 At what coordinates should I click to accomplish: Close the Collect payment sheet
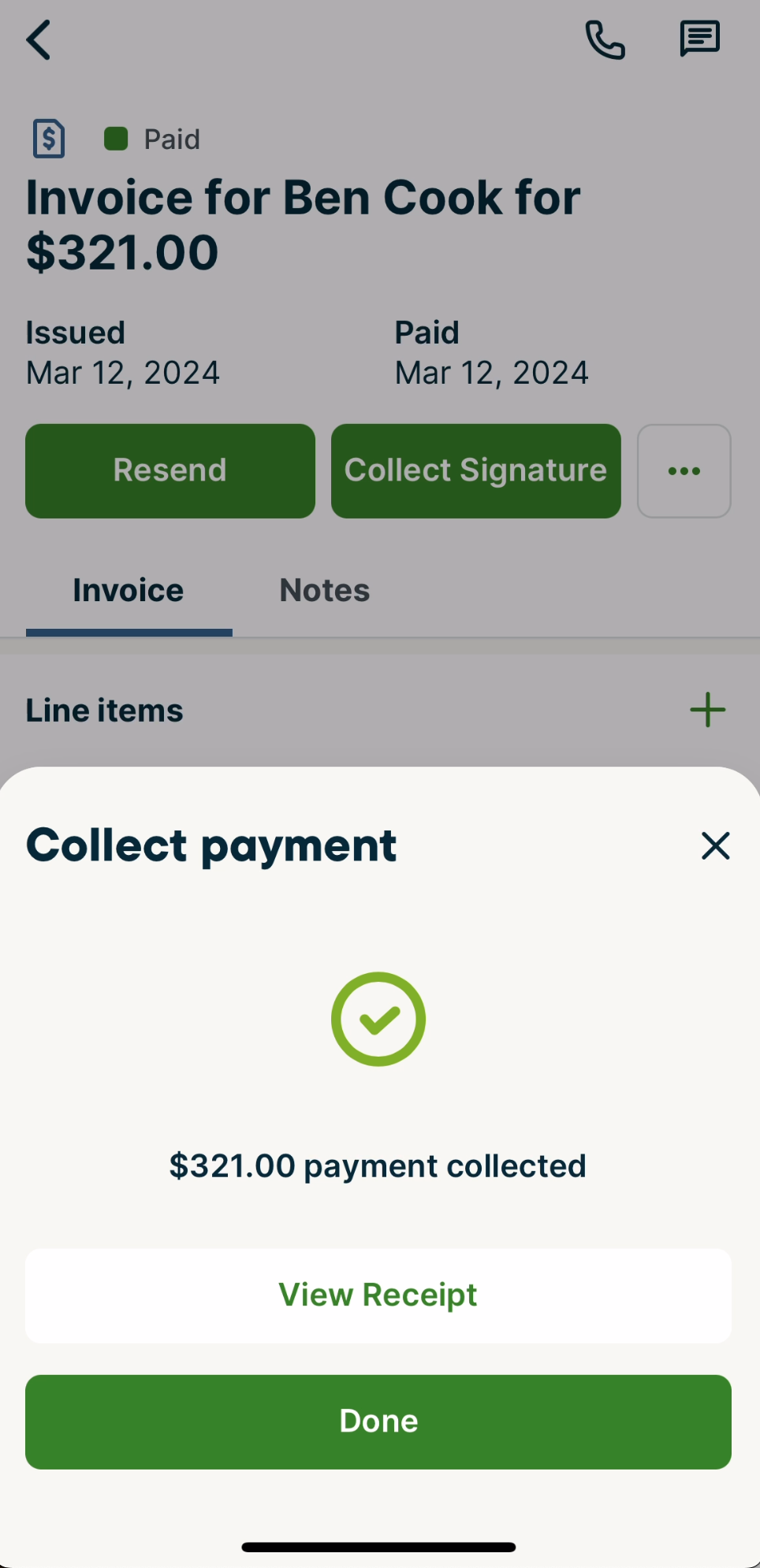[x=715, y=845]
